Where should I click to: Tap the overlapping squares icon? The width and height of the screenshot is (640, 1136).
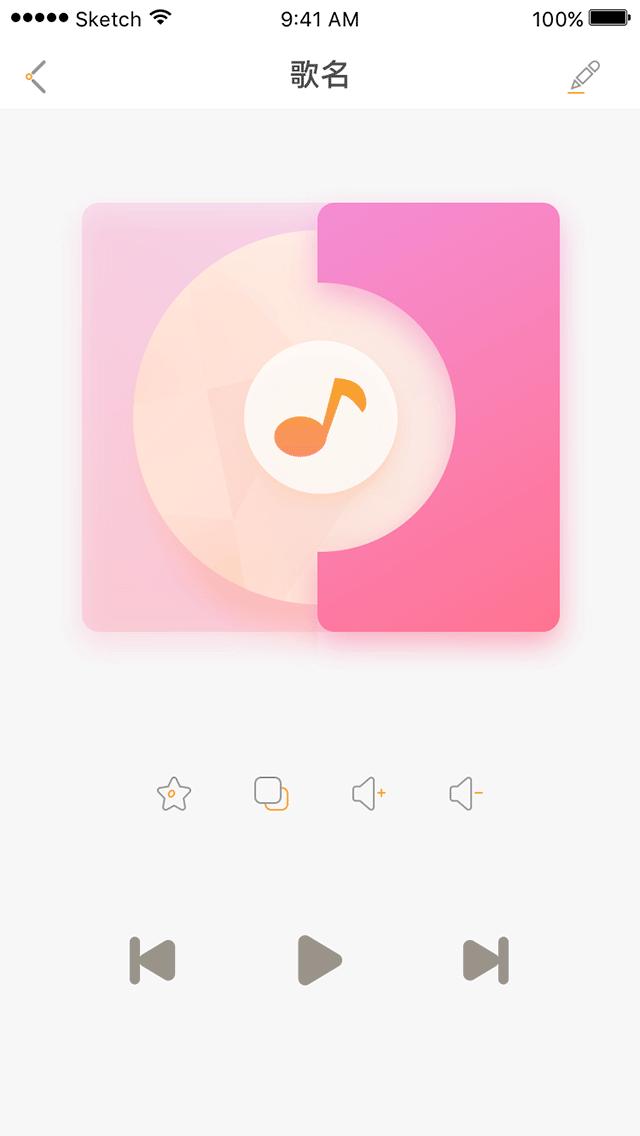(271, 794)
